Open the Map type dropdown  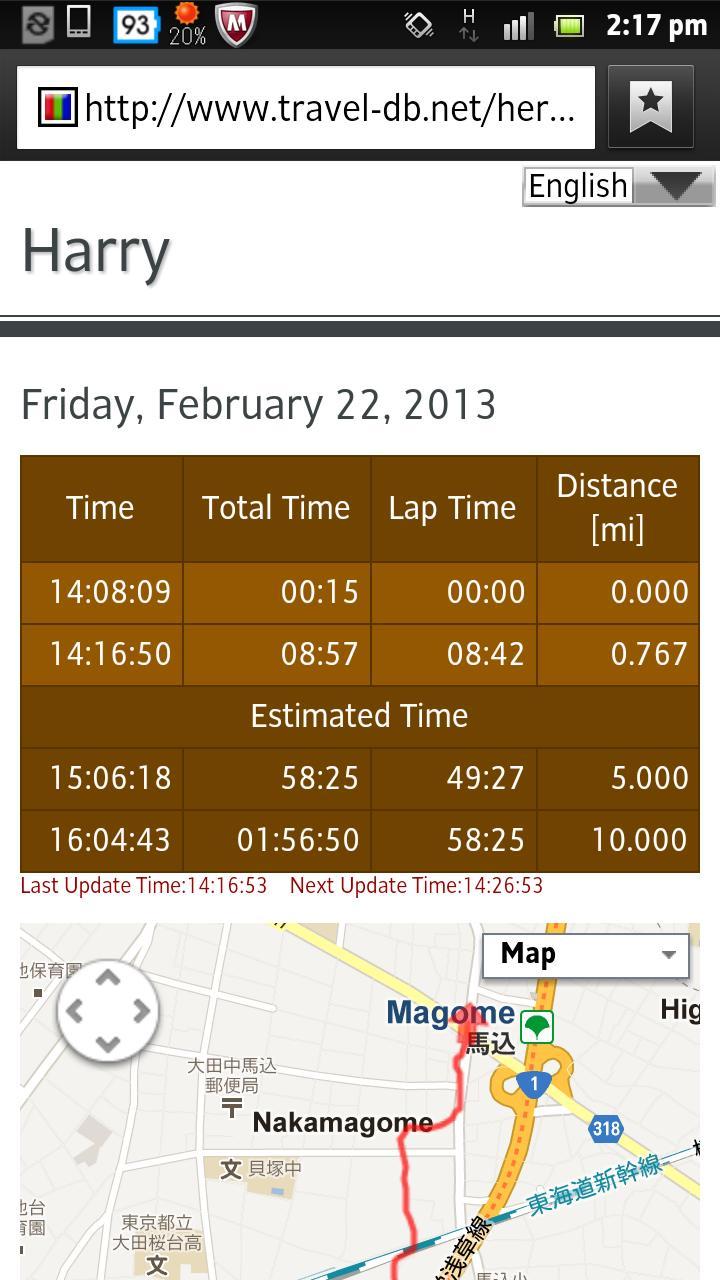pyautogui.click(x=586, y=955)
